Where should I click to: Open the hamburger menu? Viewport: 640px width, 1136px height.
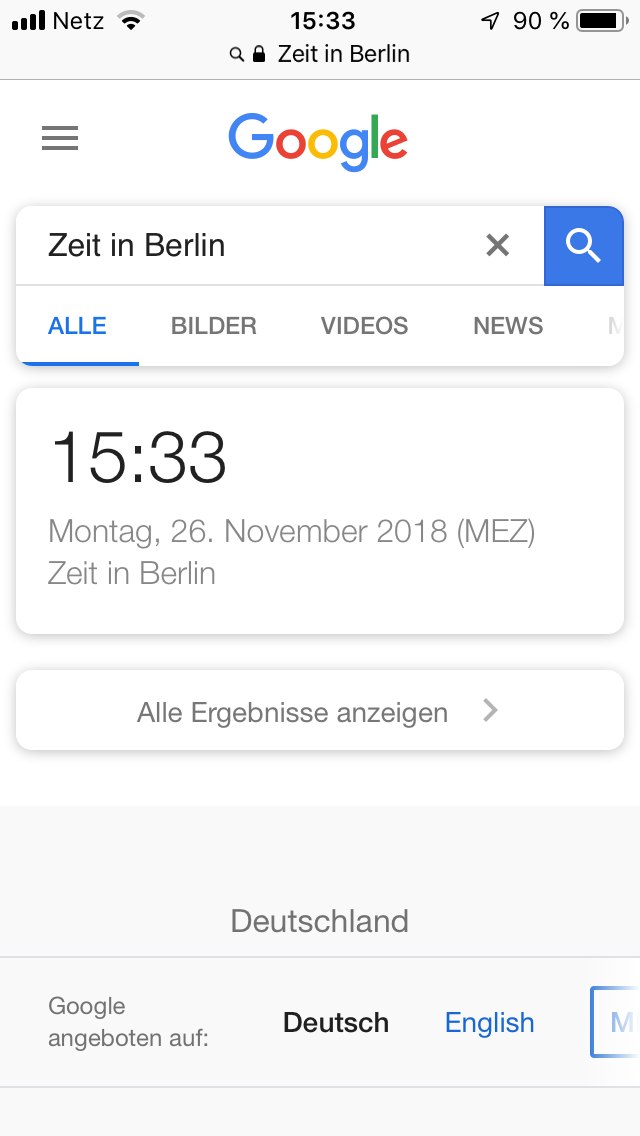[60, 138]
